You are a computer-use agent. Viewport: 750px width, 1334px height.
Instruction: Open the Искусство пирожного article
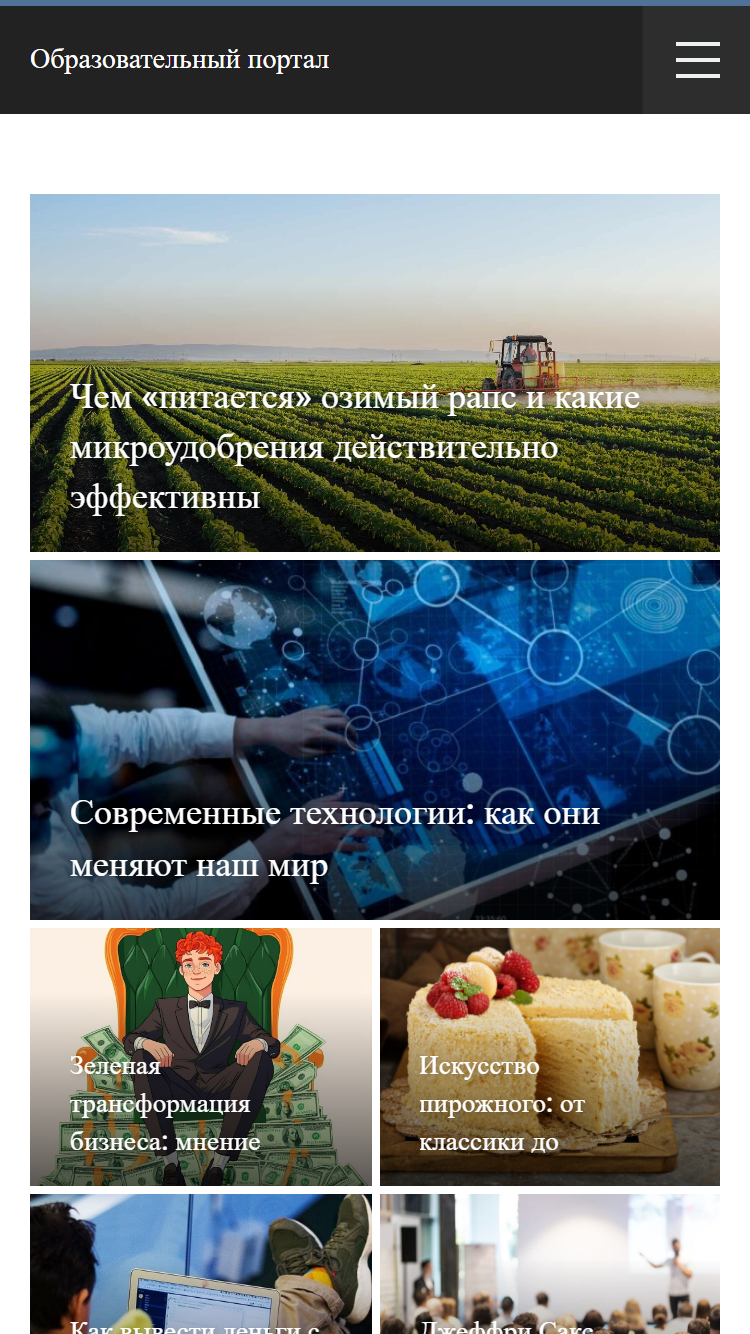[550, 1057]
